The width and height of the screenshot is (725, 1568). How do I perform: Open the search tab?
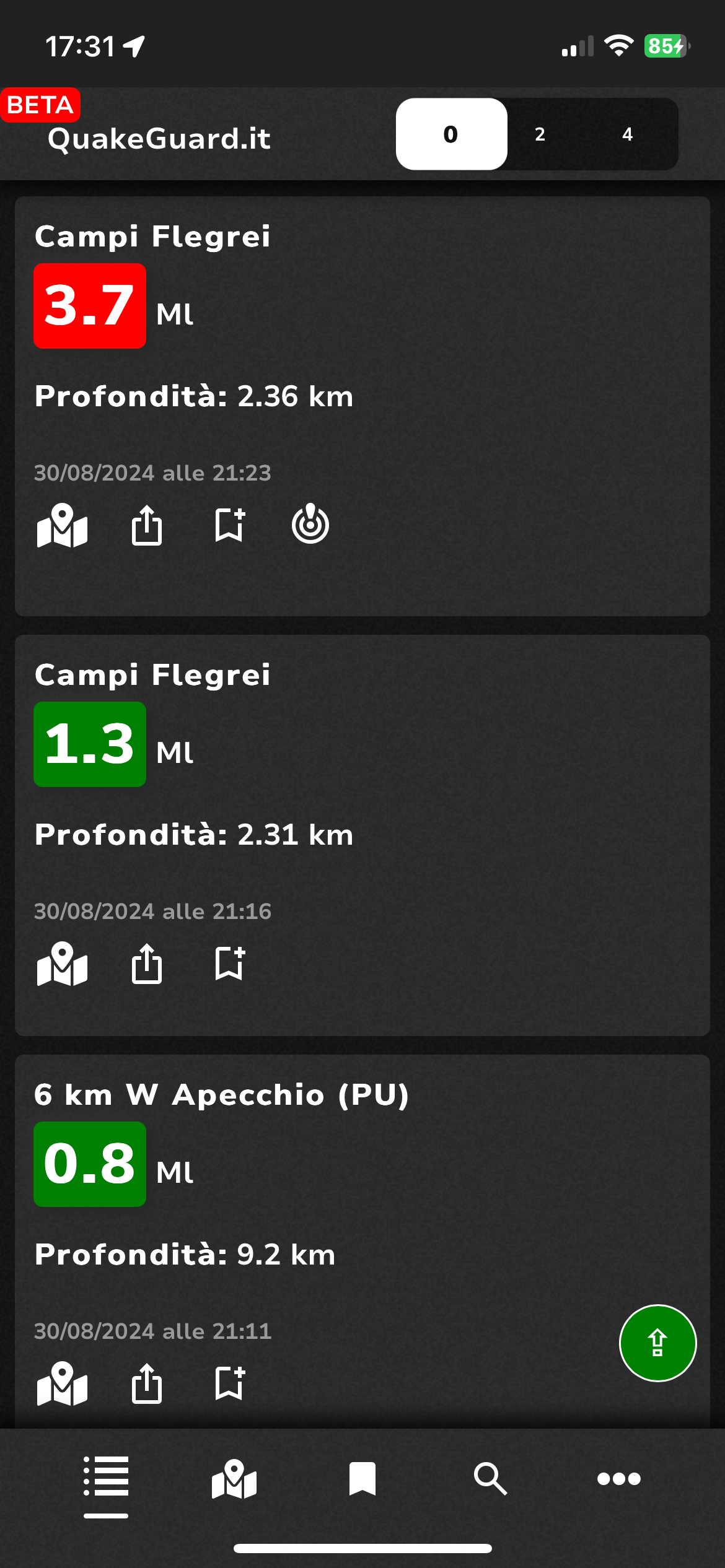point(490,1478)
